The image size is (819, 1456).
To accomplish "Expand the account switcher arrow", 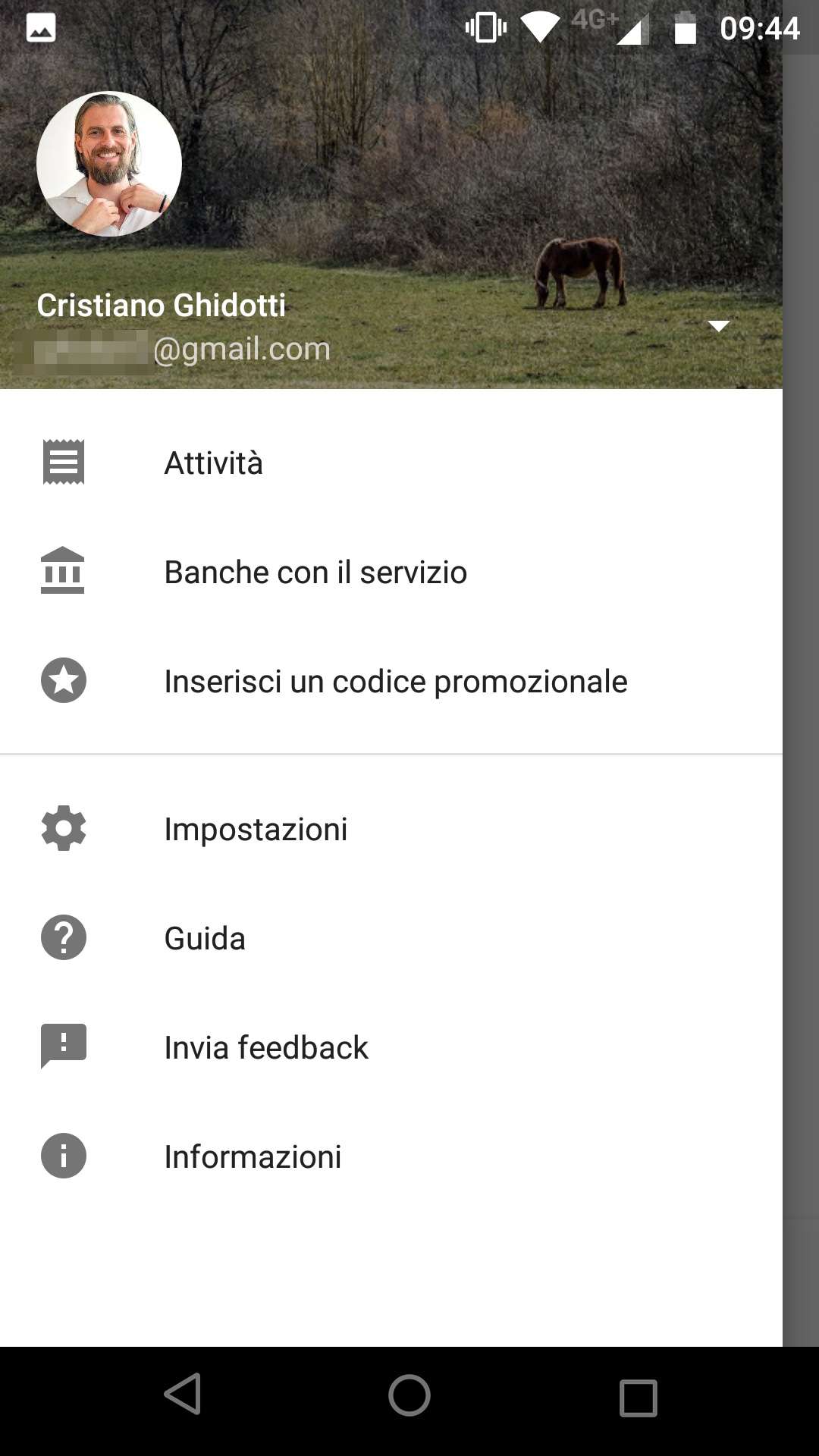I will click(718, 326).
